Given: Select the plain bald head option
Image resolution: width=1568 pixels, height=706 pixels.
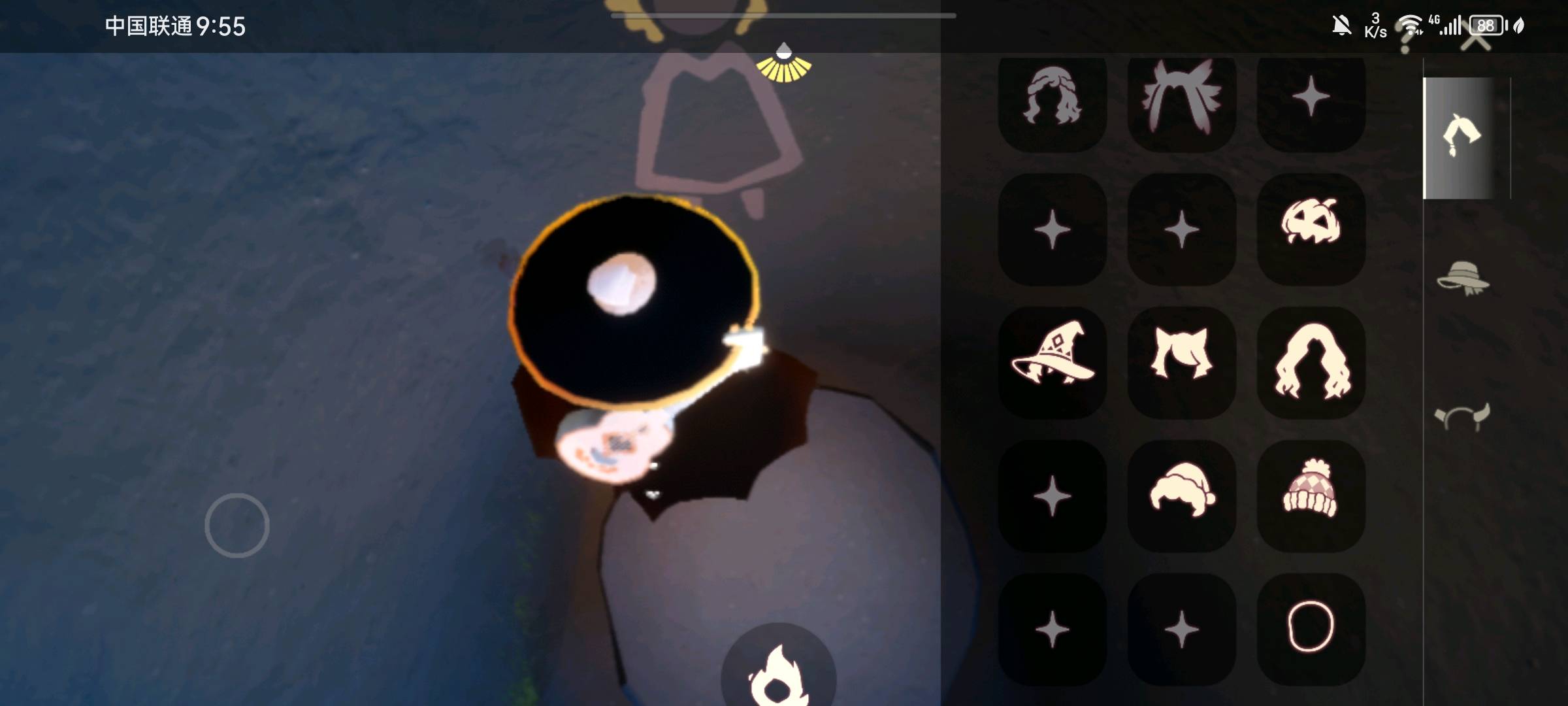Looking at the screenshot, I should point(1311,626).
